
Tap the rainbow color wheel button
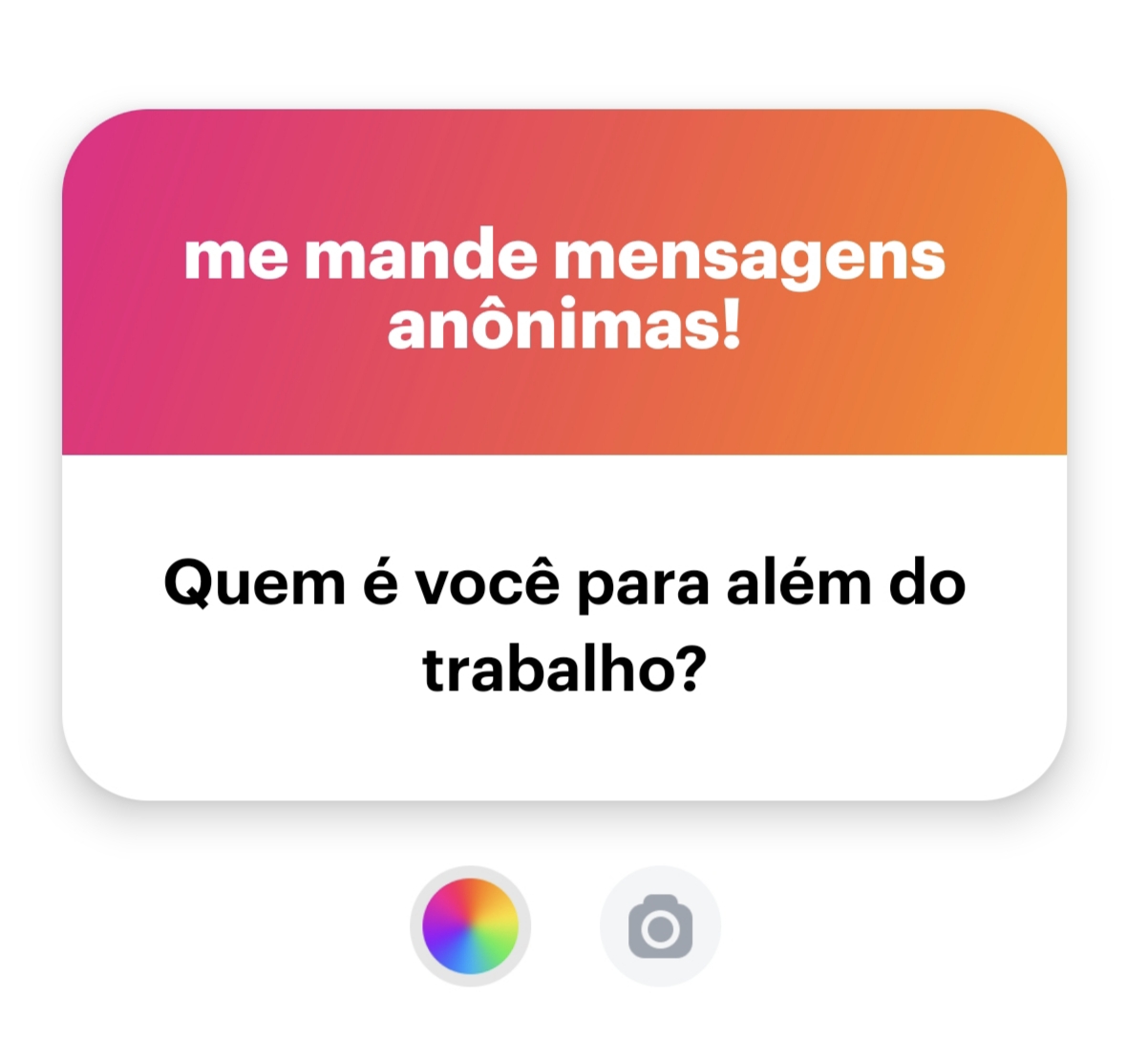click(x=470, y=926)
